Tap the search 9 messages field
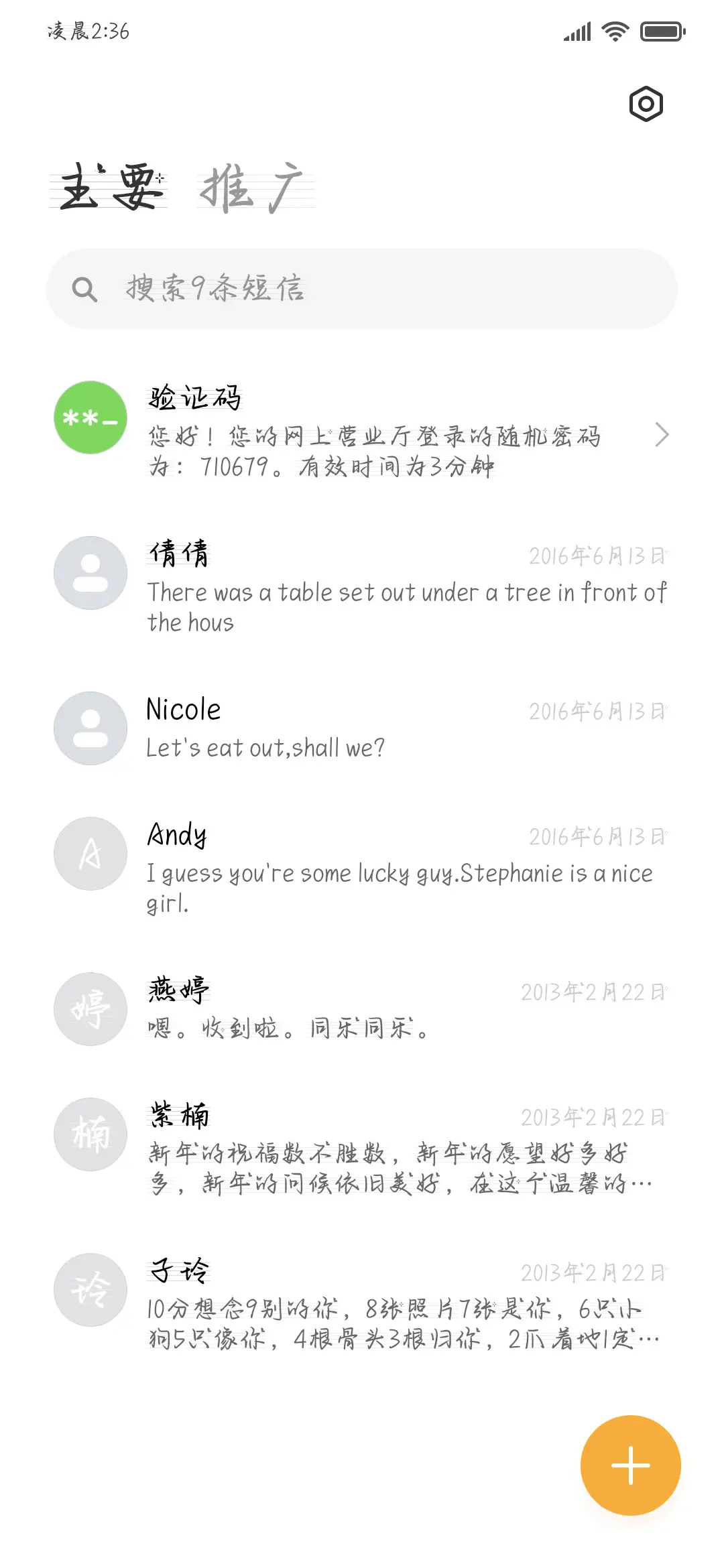The height and width of the screenshot is (1568, 724). point(362,288)
